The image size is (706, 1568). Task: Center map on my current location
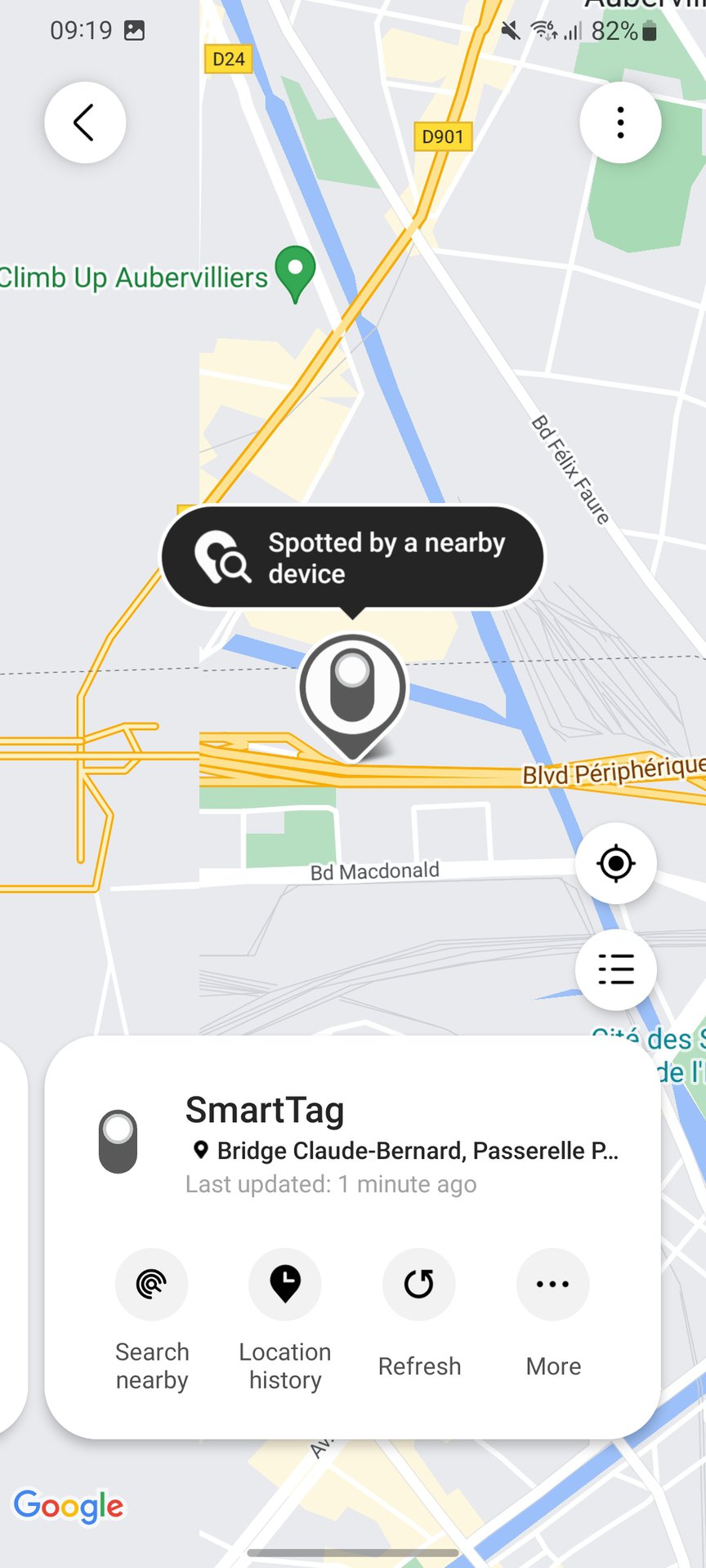coord(615,863)
